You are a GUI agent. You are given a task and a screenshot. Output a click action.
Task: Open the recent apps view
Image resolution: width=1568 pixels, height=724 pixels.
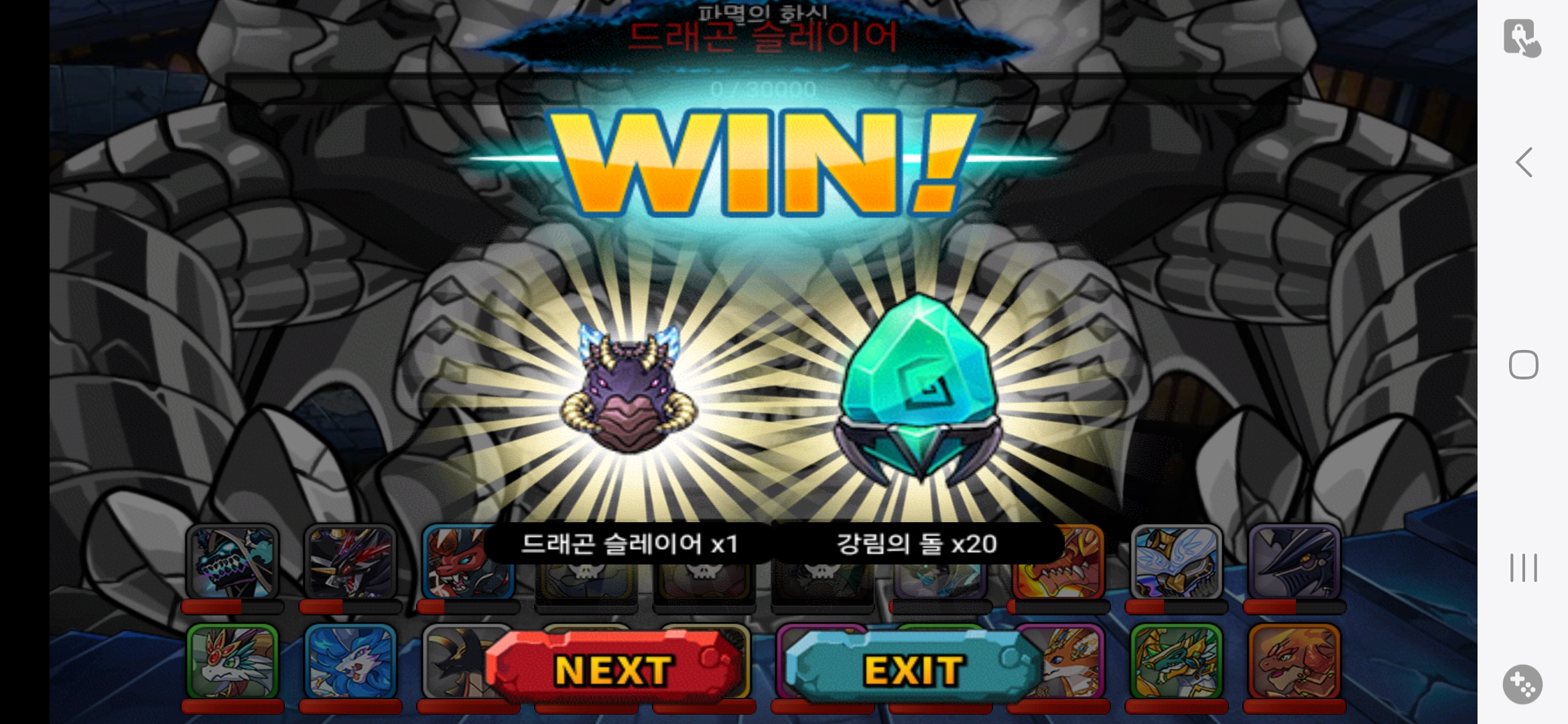[x=1523, y=568]
